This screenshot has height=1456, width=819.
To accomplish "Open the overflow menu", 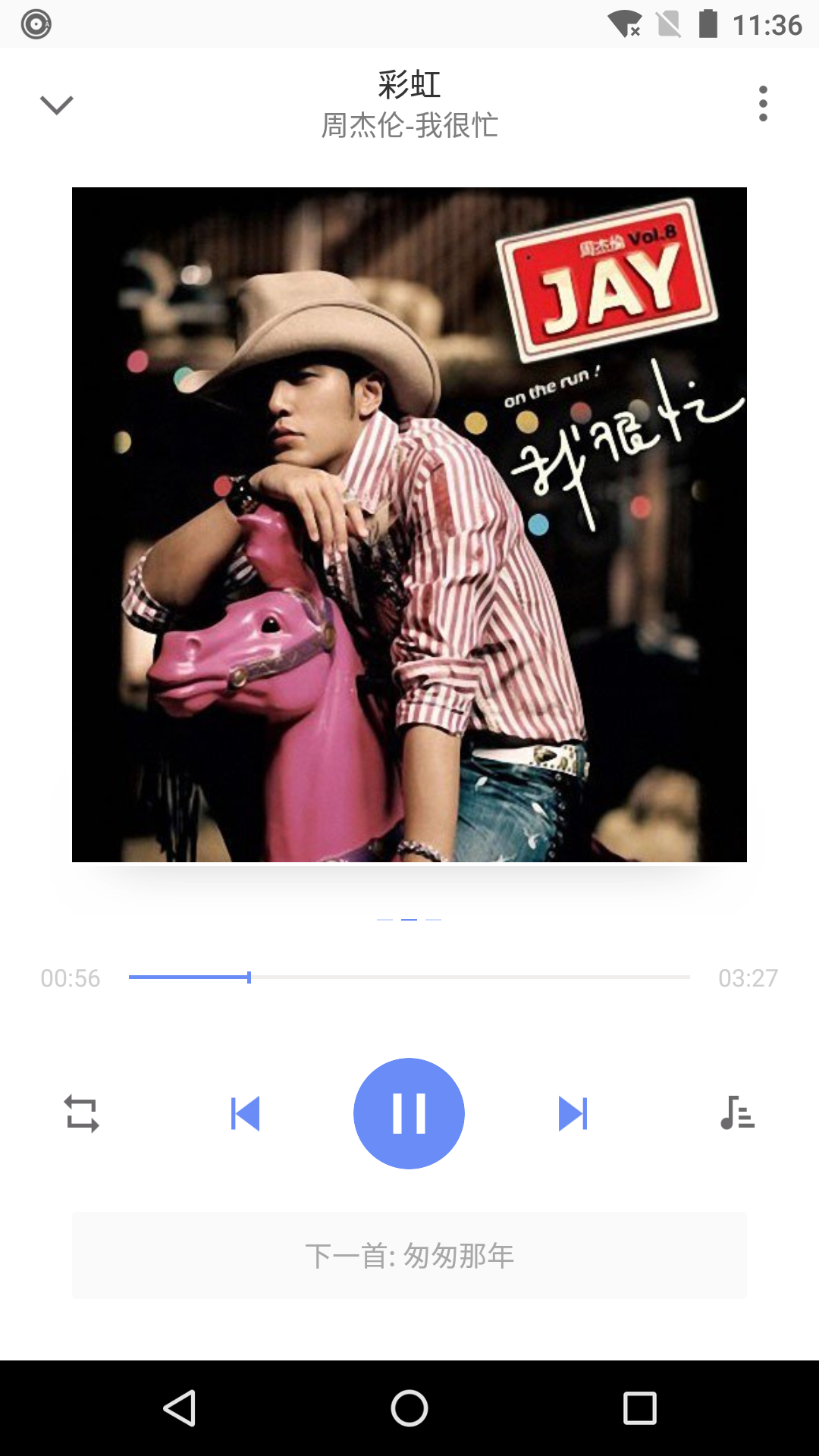I will (x=763, y=103).
